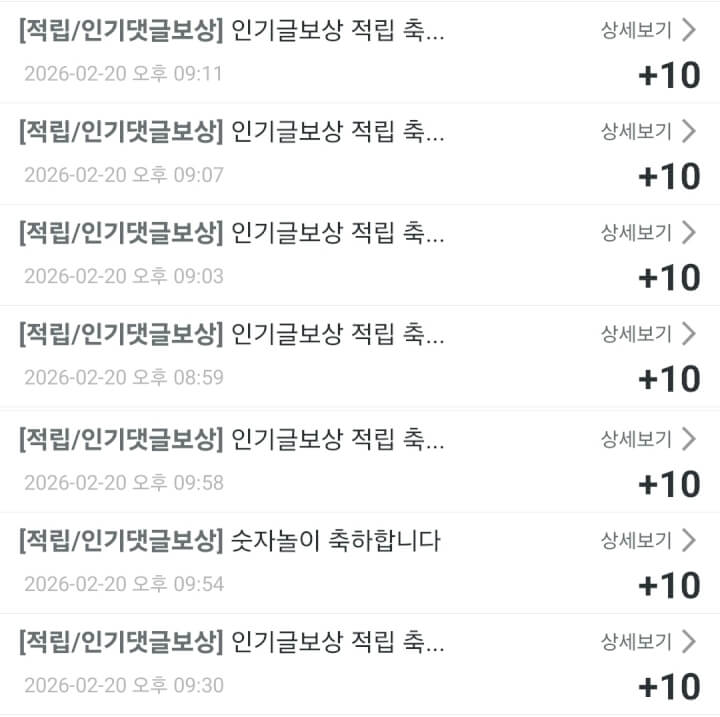
Task: Open 상세보기 for the 09:30 entry
Action: tap(647, 641)
